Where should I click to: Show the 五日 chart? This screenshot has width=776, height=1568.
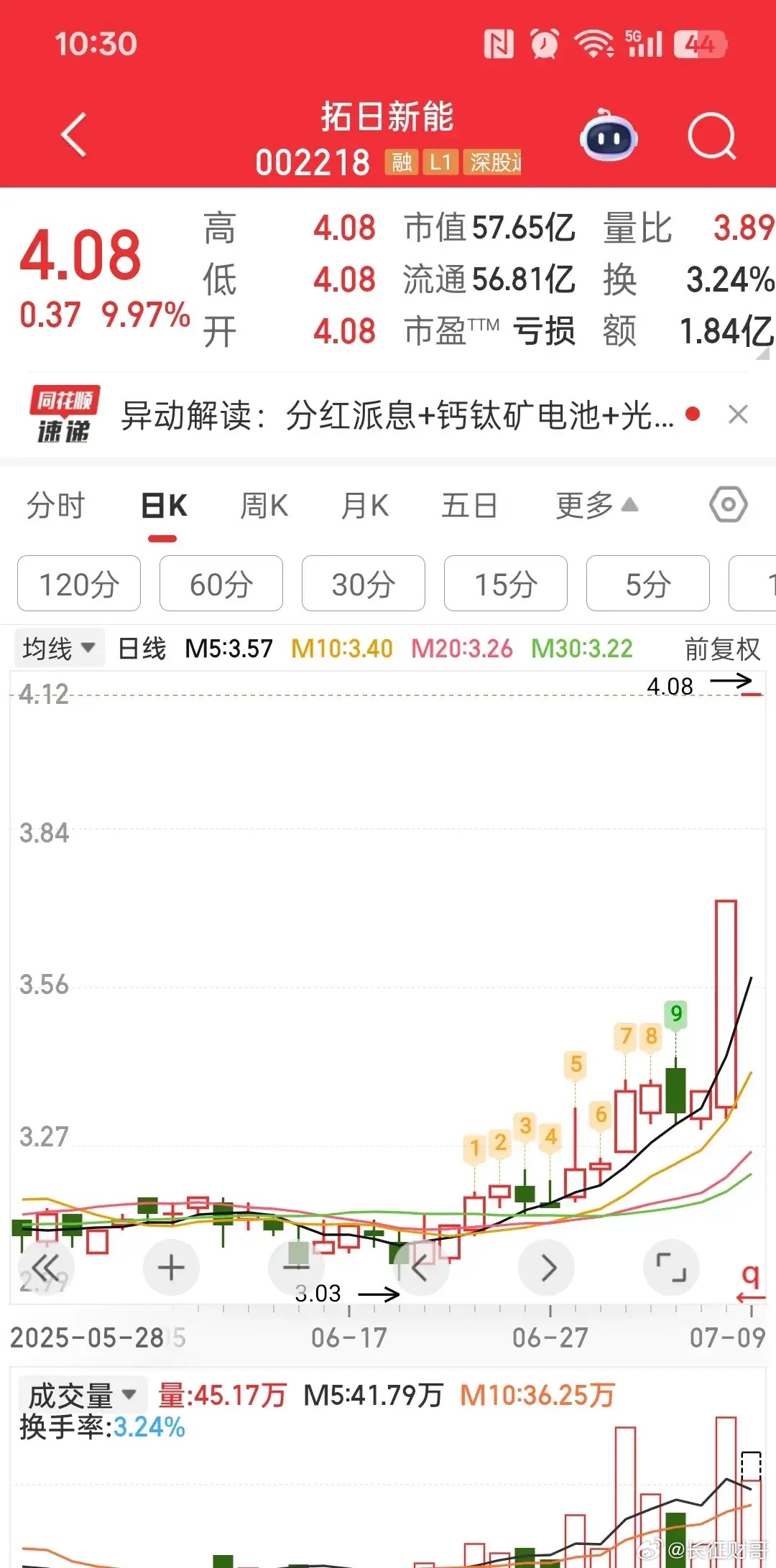click(469, 506)
